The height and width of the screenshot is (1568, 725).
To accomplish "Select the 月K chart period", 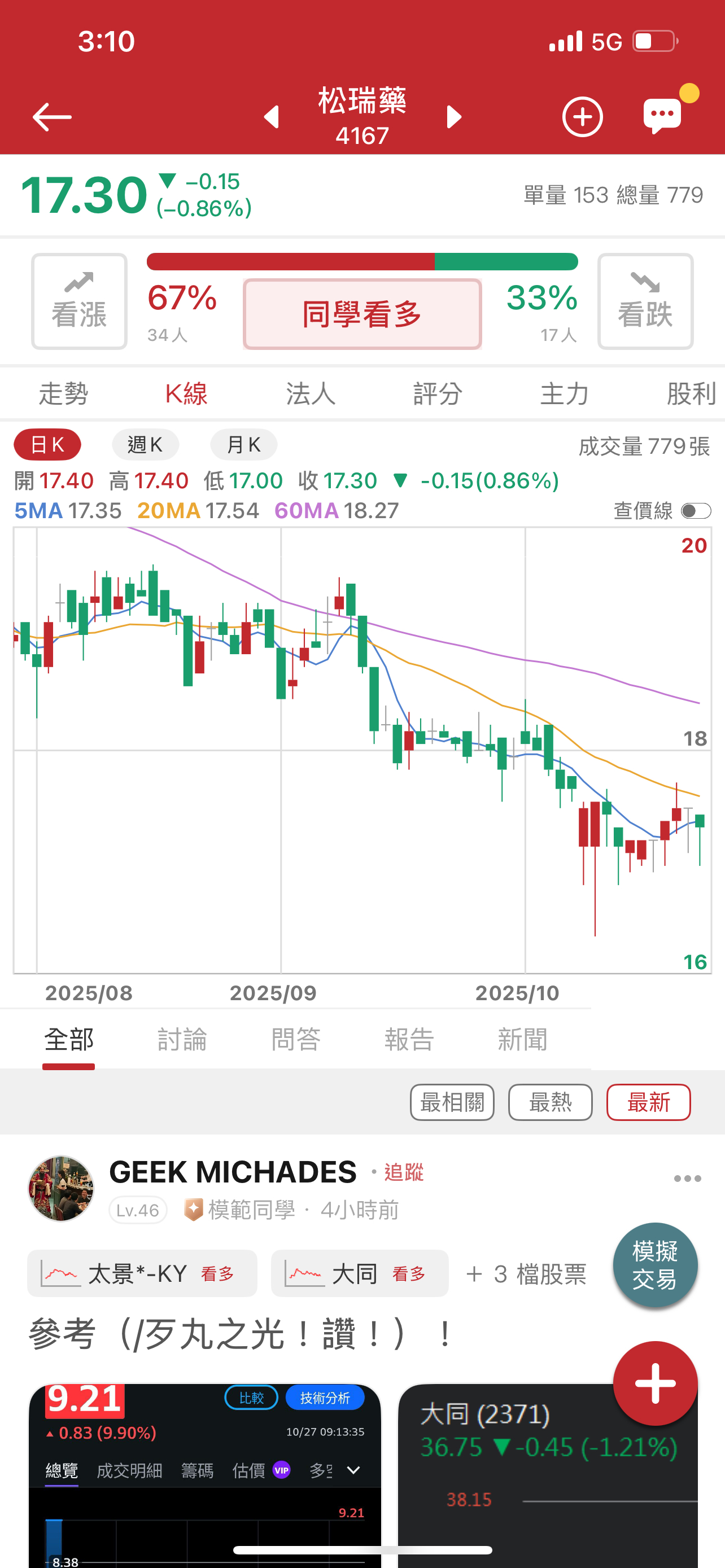I will [x=243, y=445].
